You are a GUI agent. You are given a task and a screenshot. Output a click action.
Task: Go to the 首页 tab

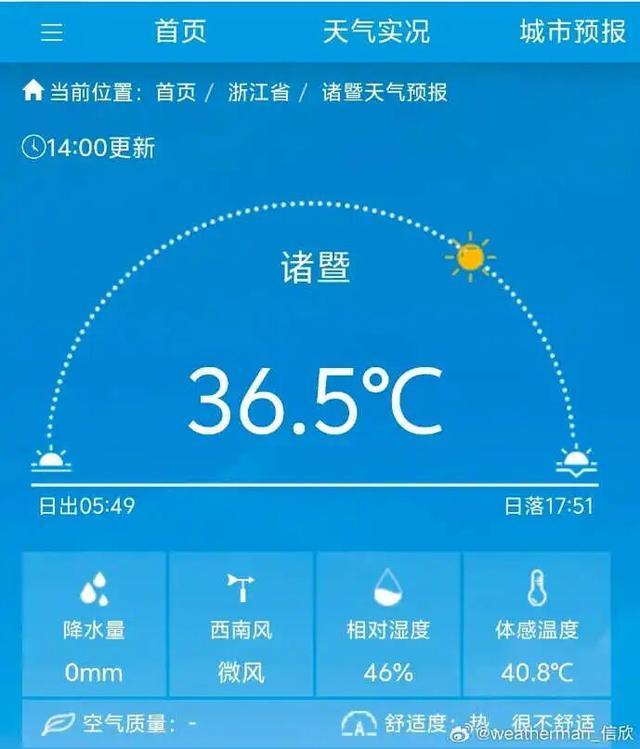pyautogui.click(x=181, y=32)
